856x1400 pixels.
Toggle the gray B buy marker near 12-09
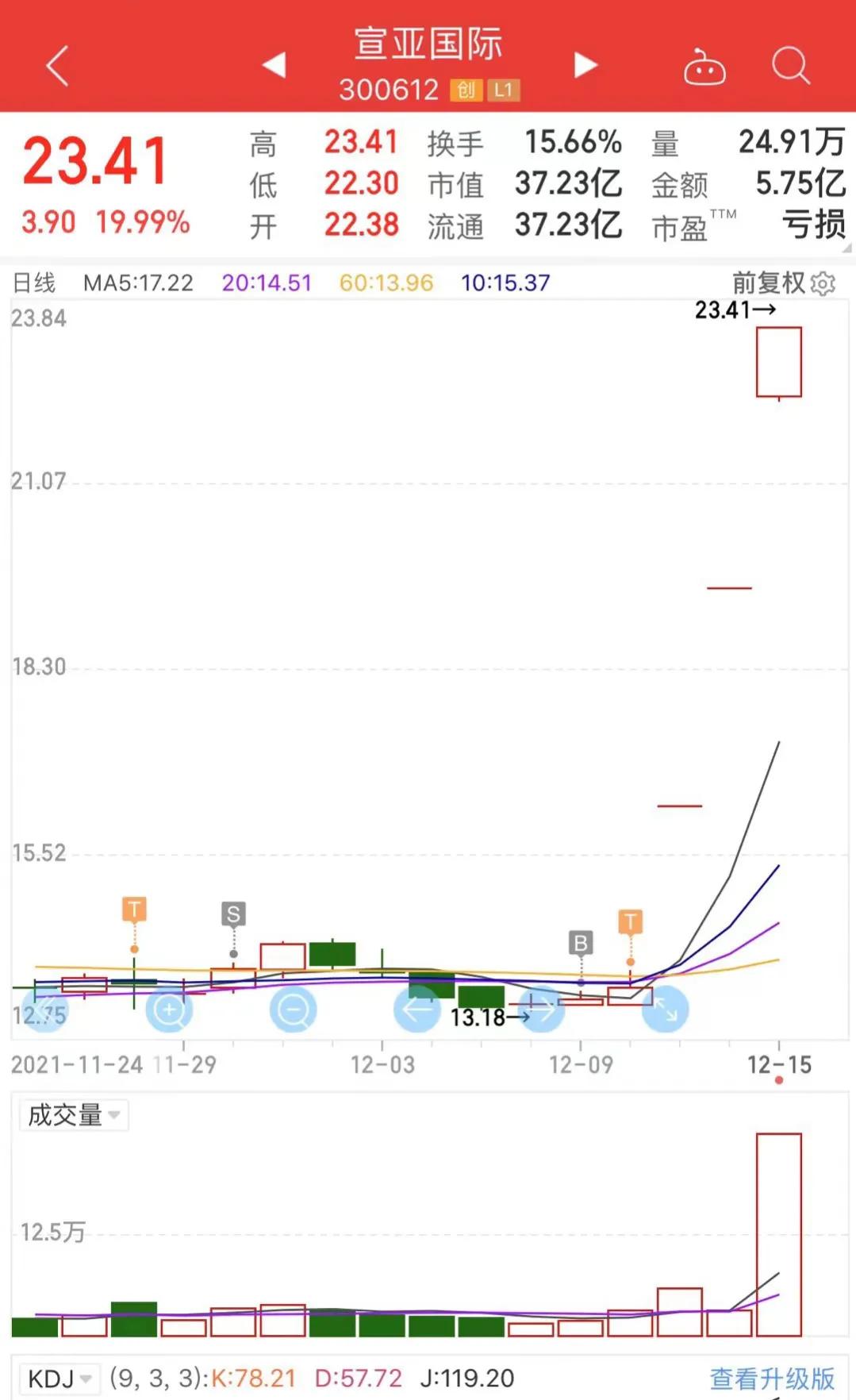(x=582, y=944)
